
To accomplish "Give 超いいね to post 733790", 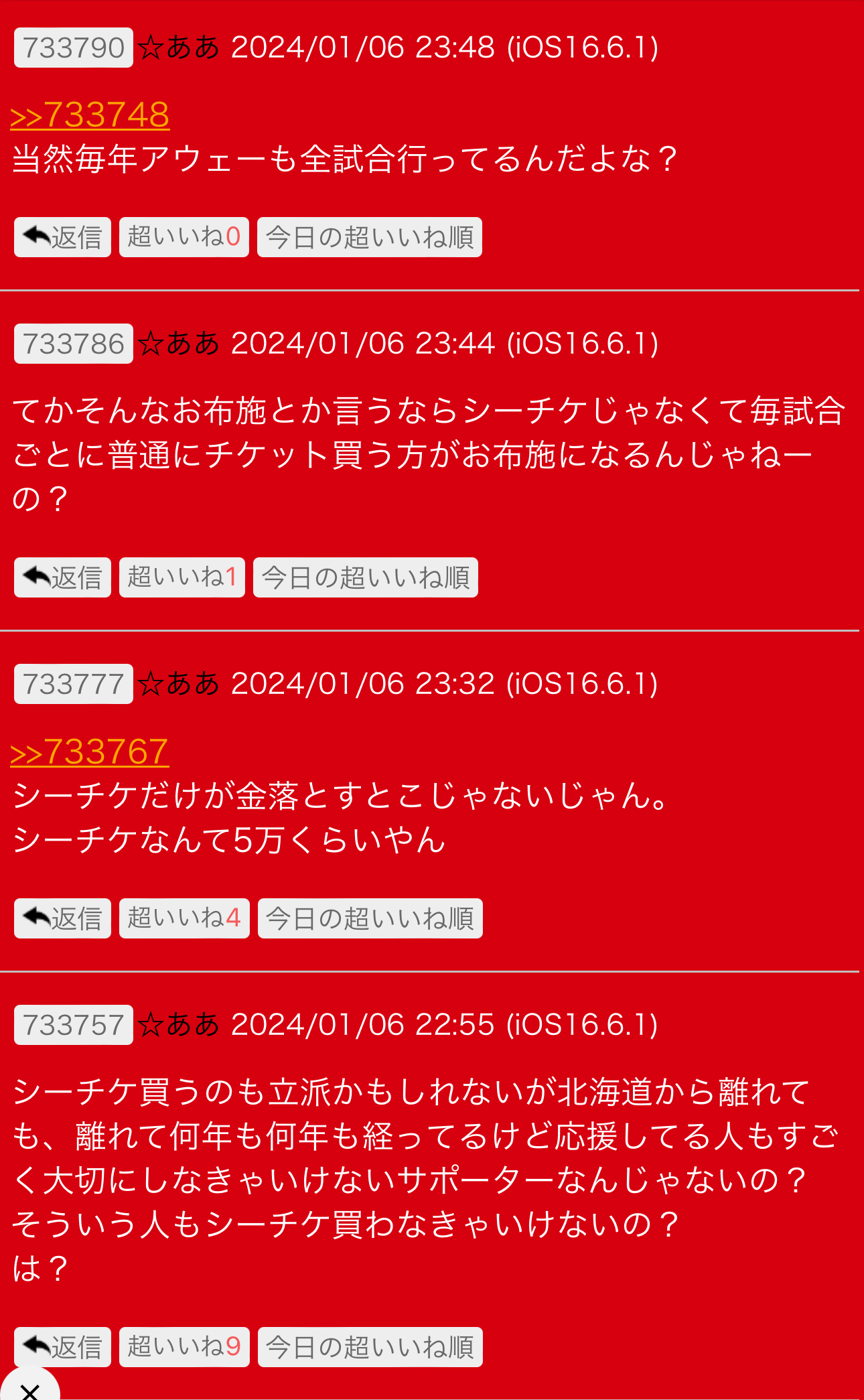I will 184,237.
